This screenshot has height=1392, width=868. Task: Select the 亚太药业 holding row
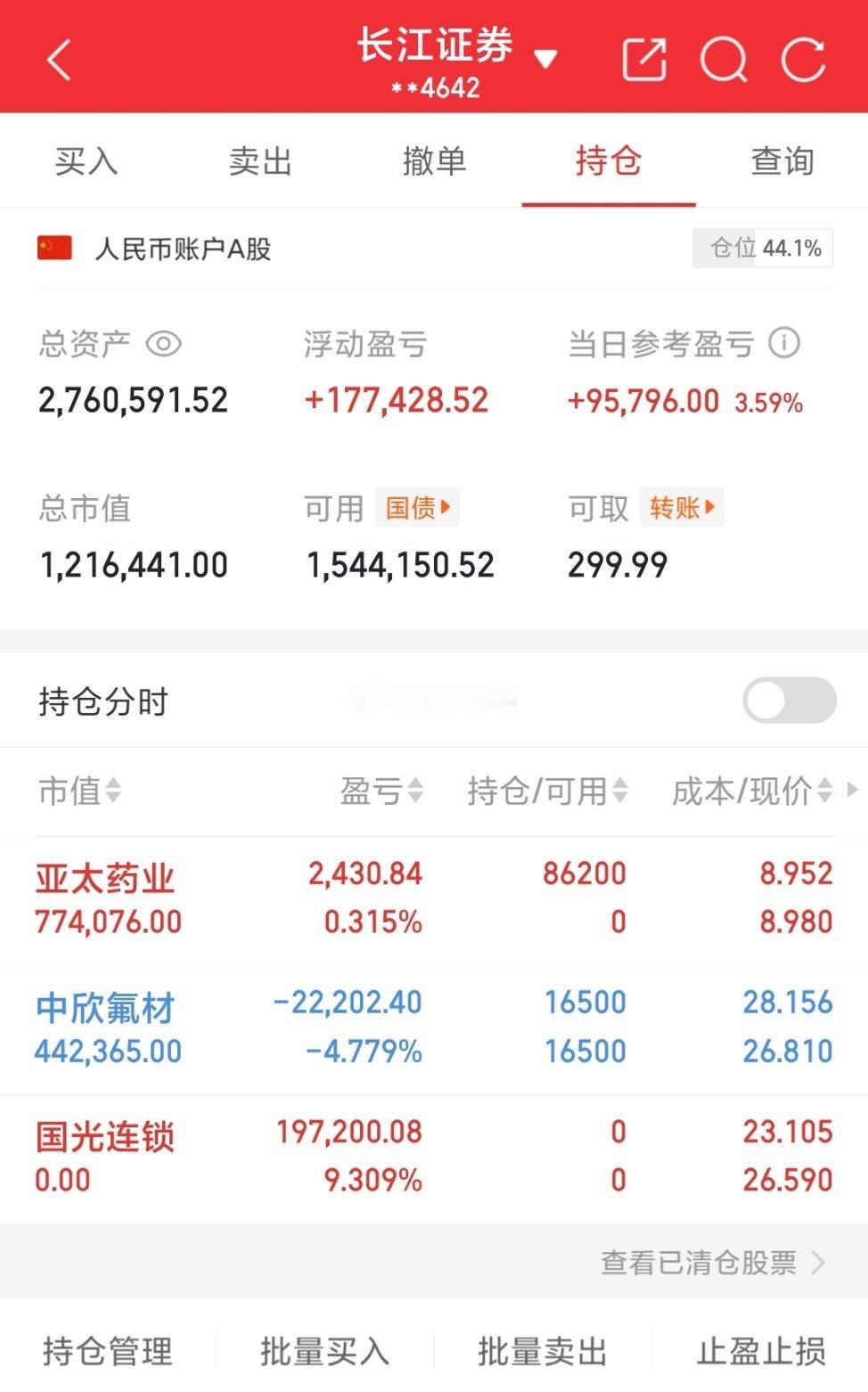click(356, 896)
